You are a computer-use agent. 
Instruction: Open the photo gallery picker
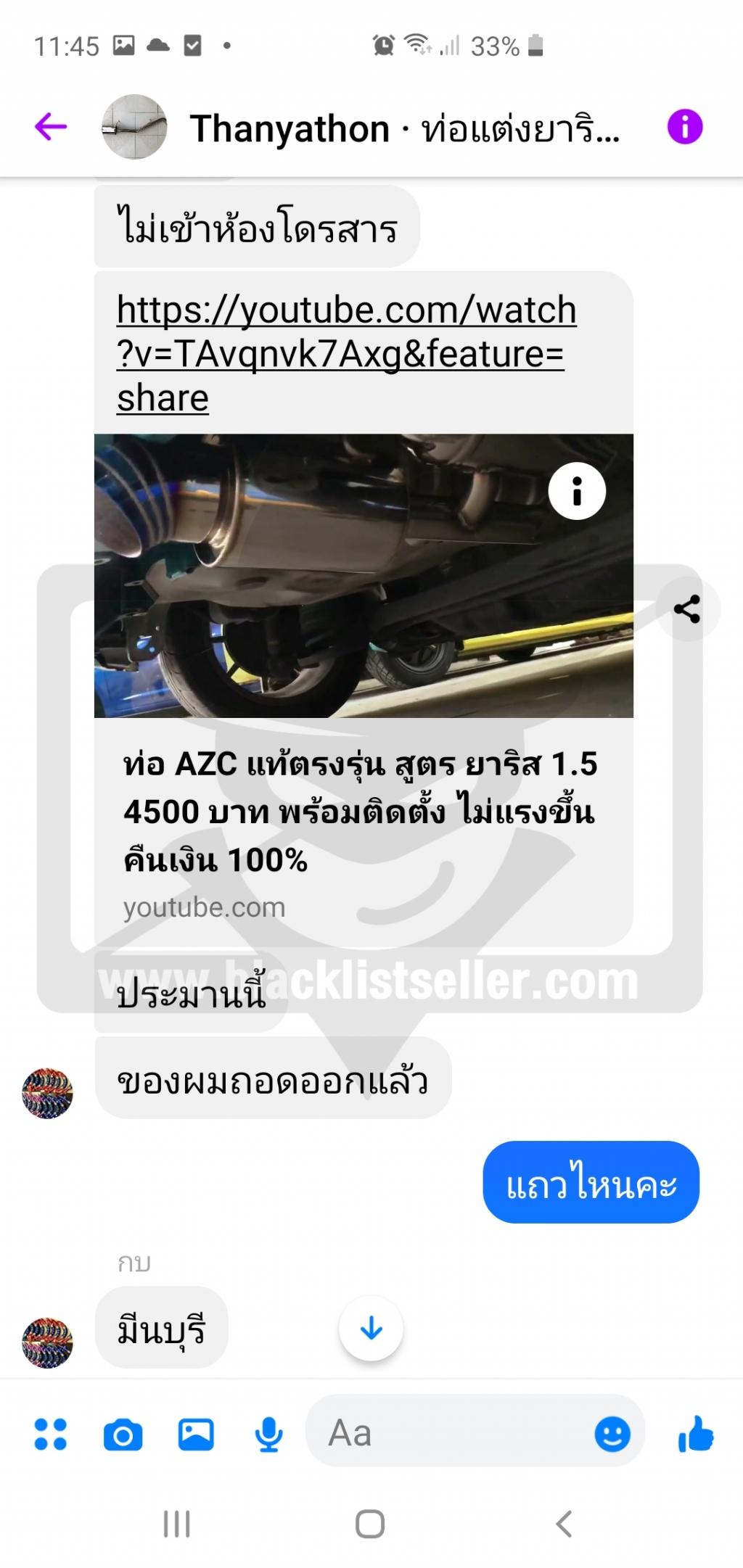point(196,1434)
